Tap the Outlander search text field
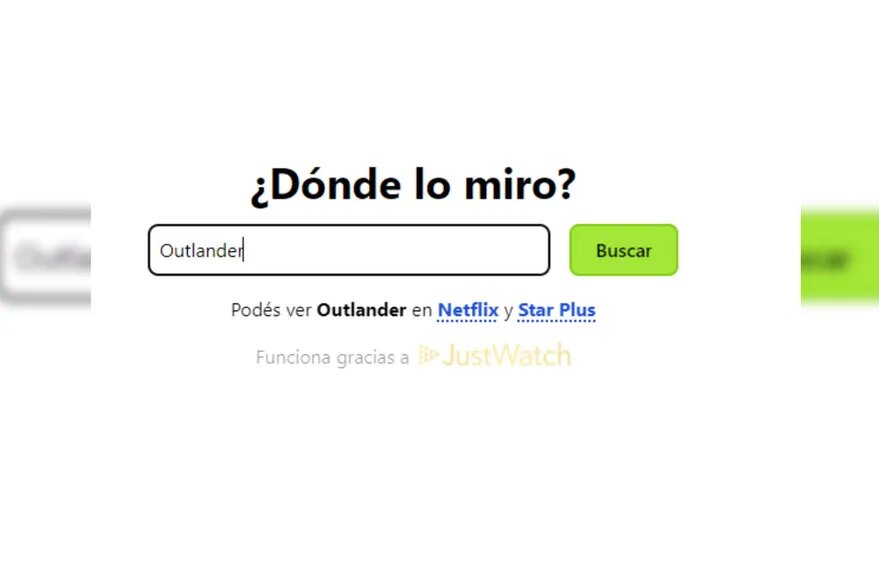Image resolution: width=879 pixels, height=586 pixels. (x=348, y=250)
